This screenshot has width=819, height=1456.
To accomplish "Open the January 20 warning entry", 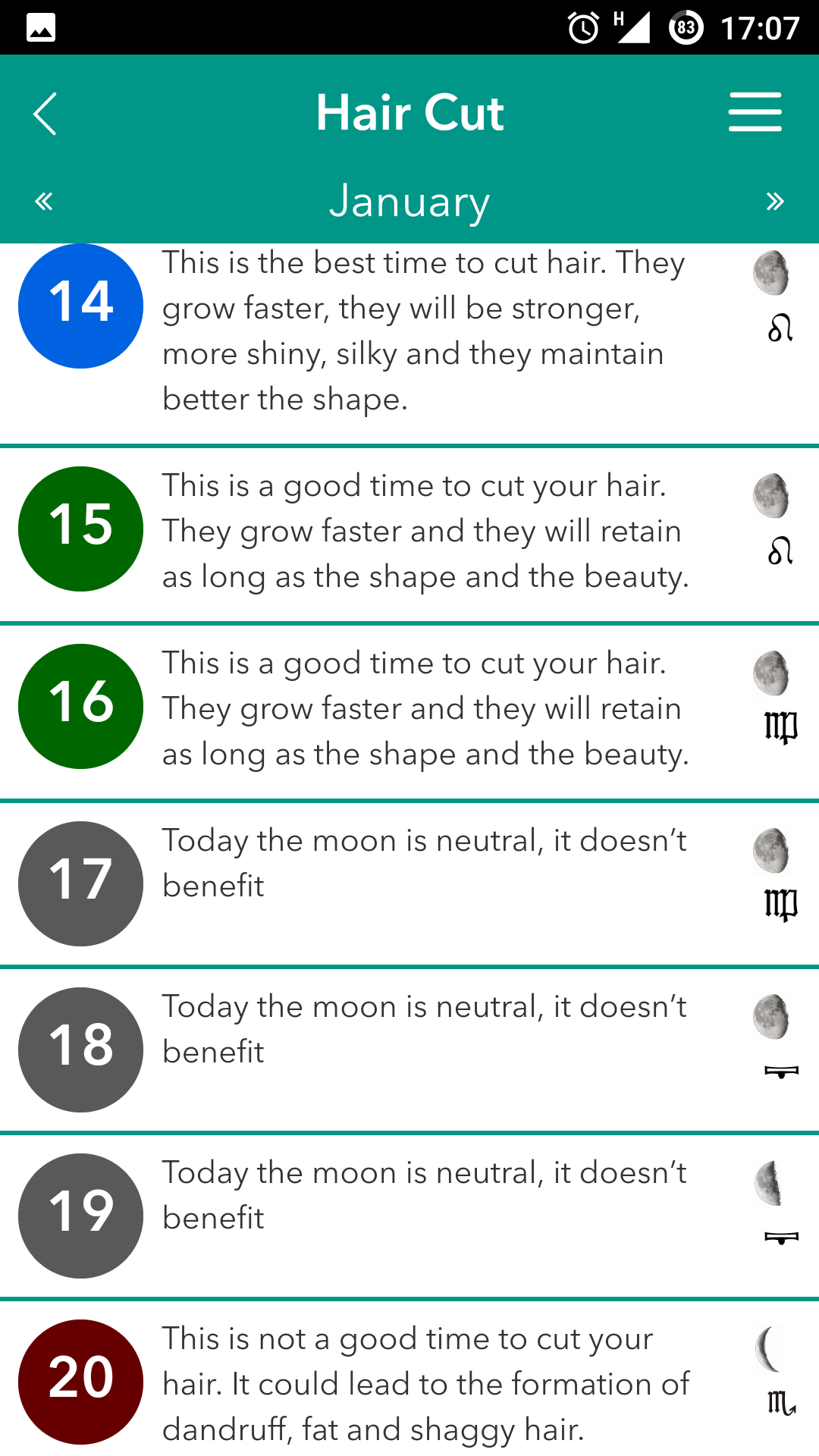I will click(x=409, y=1382).
